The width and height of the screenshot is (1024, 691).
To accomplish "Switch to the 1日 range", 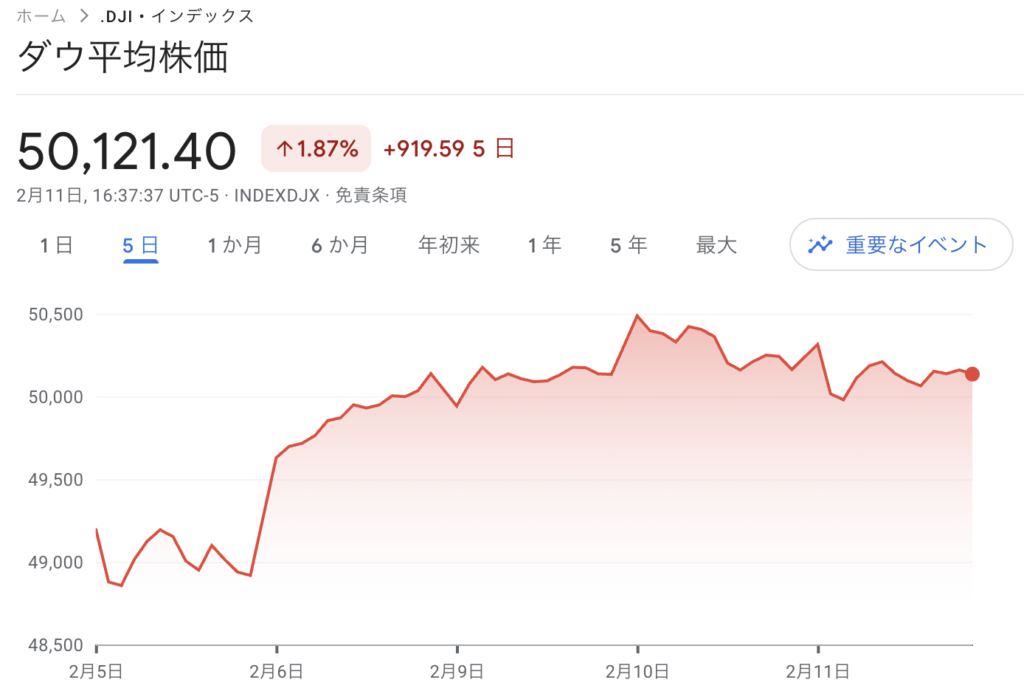I will pyautogui.click(x=56, y=245).
